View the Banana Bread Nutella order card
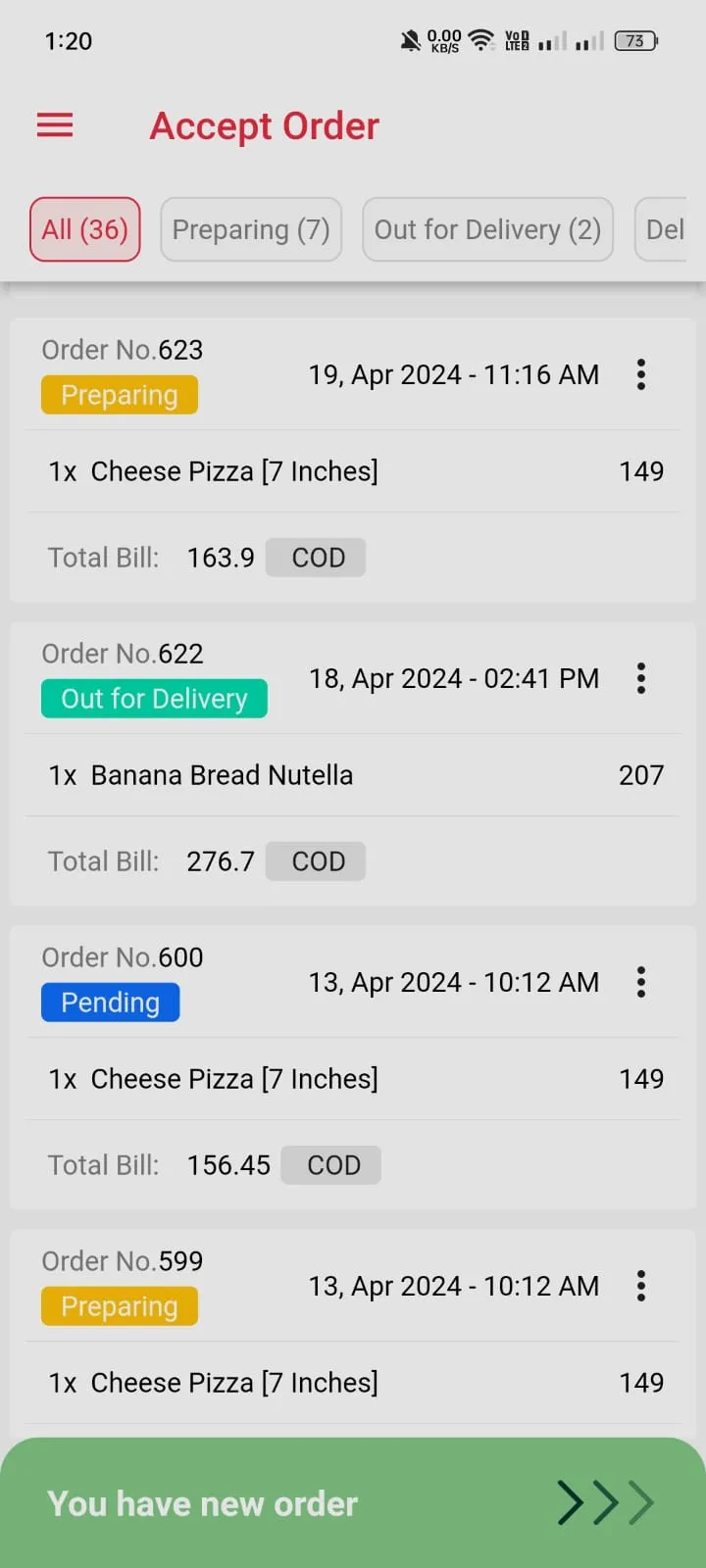 [353, 775]
